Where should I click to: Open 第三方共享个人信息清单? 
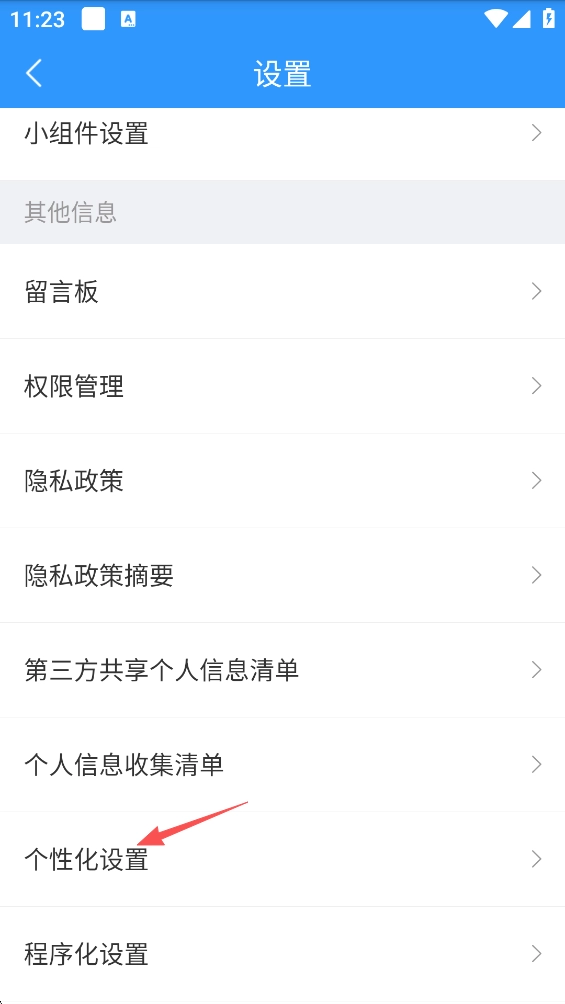(x=282, y=670)
